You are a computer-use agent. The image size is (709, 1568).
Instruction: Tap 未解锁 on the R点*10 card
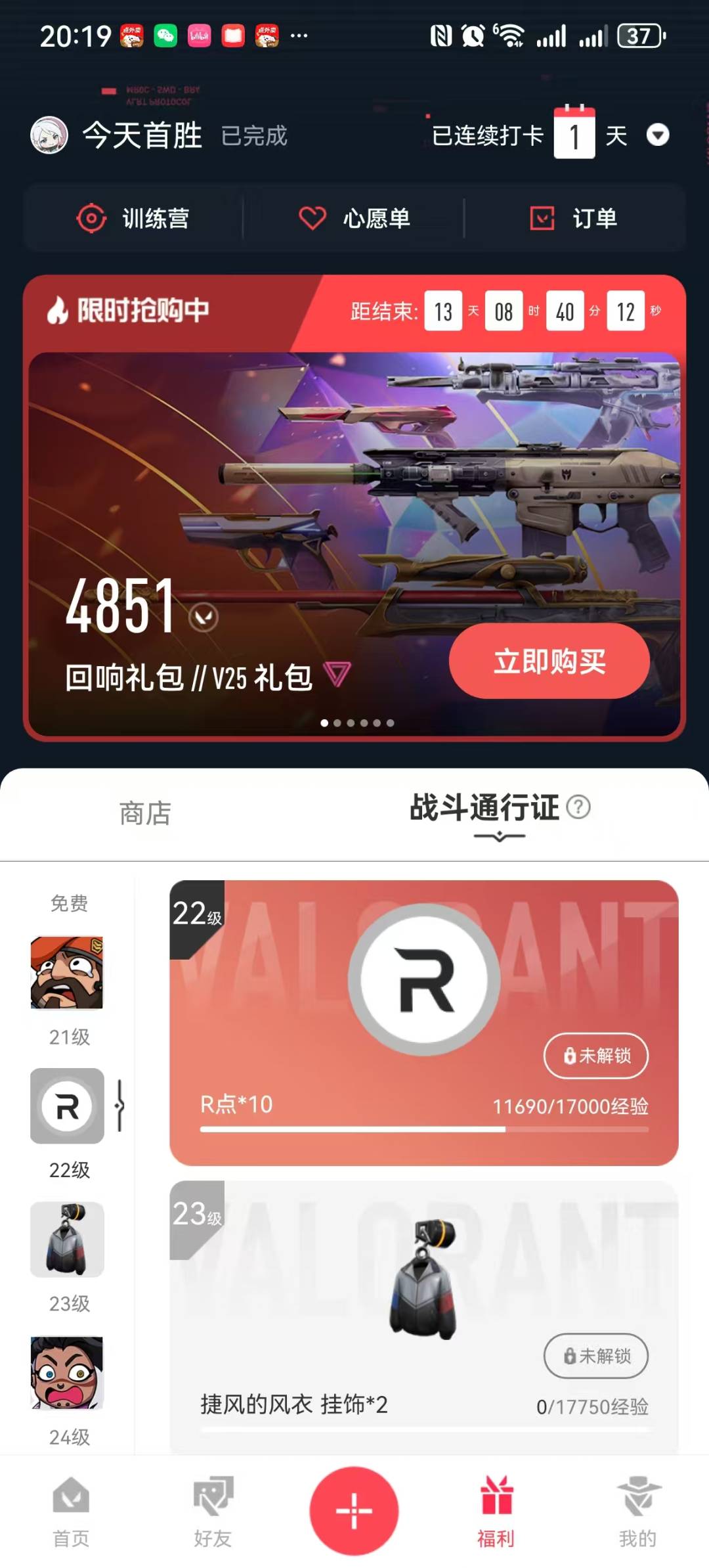[x=596, y=1056]
